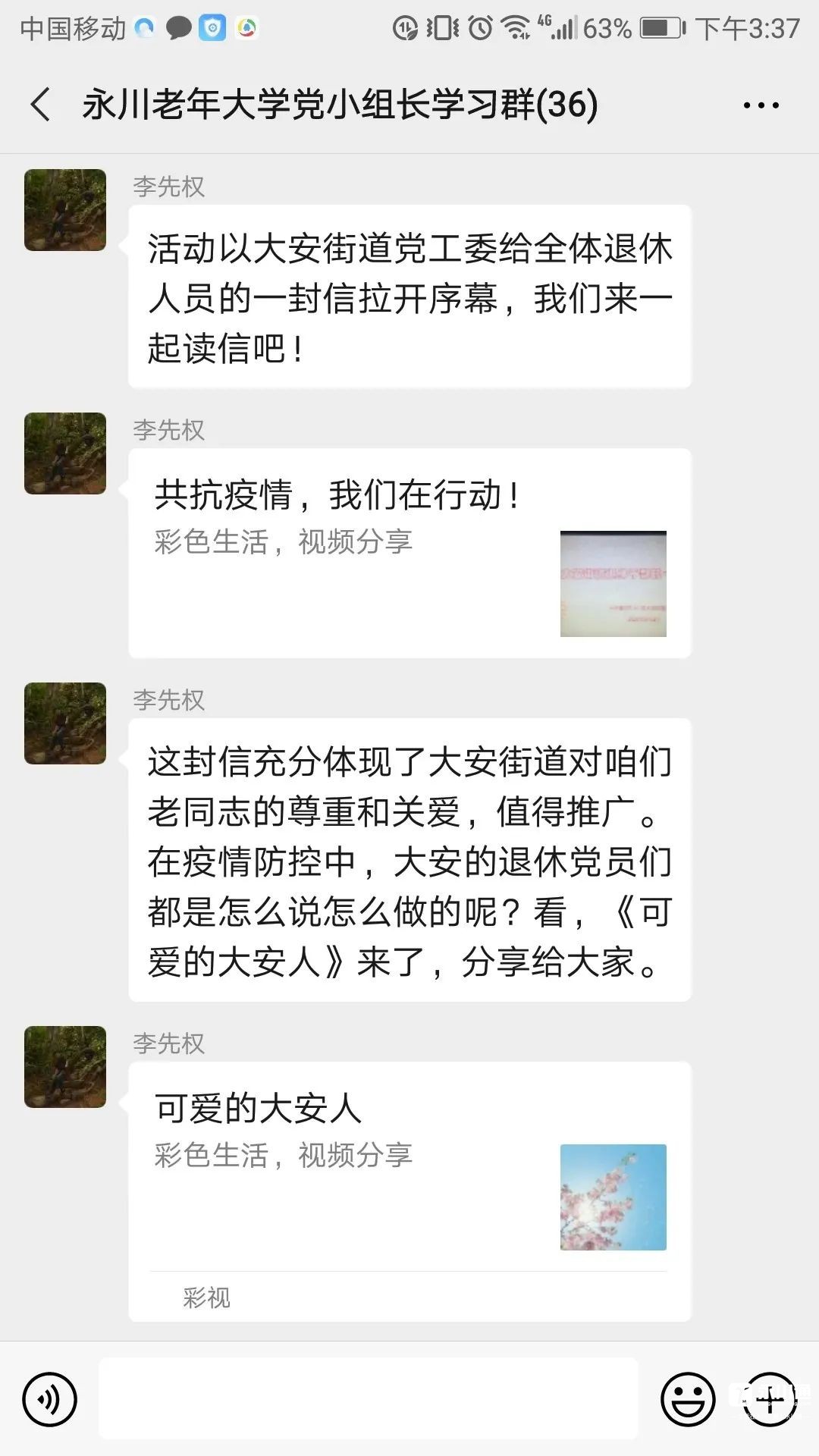Open the chat info overflow menu
Screen dimensions: 819x1456
point(761,105)
